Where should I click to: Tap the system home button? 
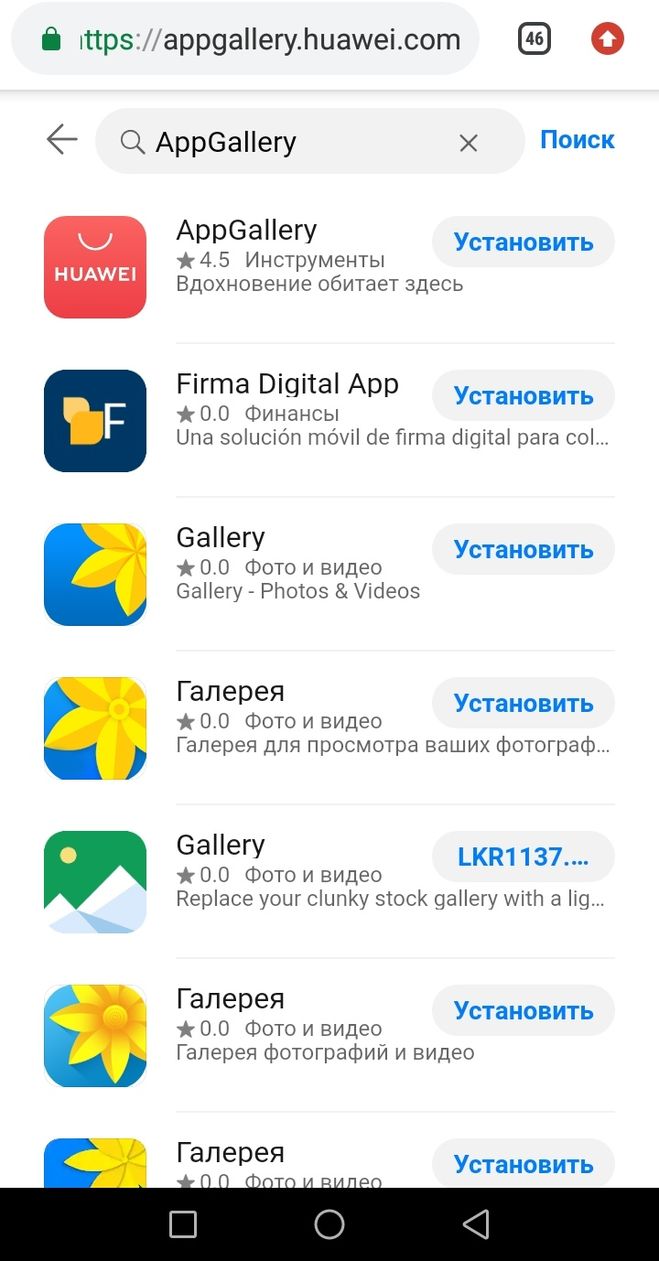point(329,1224)
